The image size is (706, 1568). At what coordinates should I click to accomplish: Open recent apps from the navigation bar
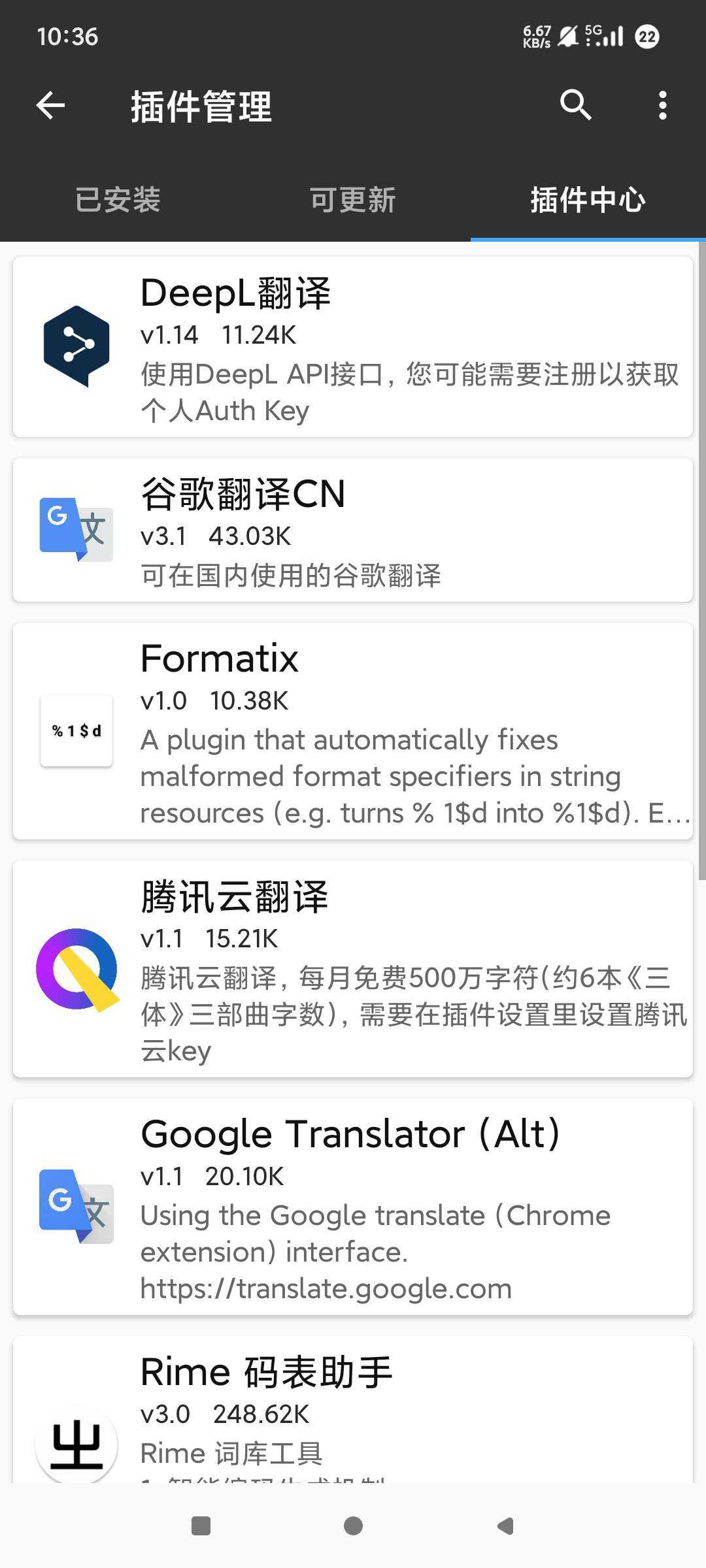[x=201, y=1526]
